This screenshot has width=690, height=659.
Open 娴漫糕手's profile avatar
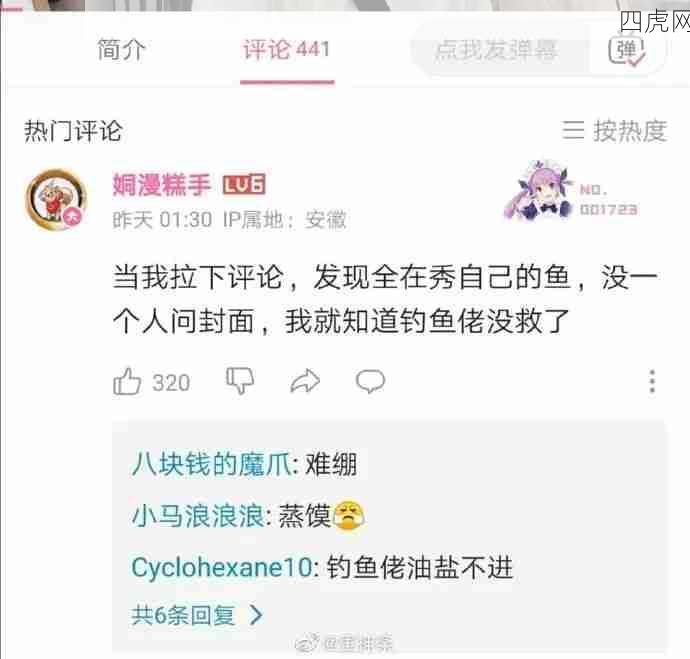[57, 198]
